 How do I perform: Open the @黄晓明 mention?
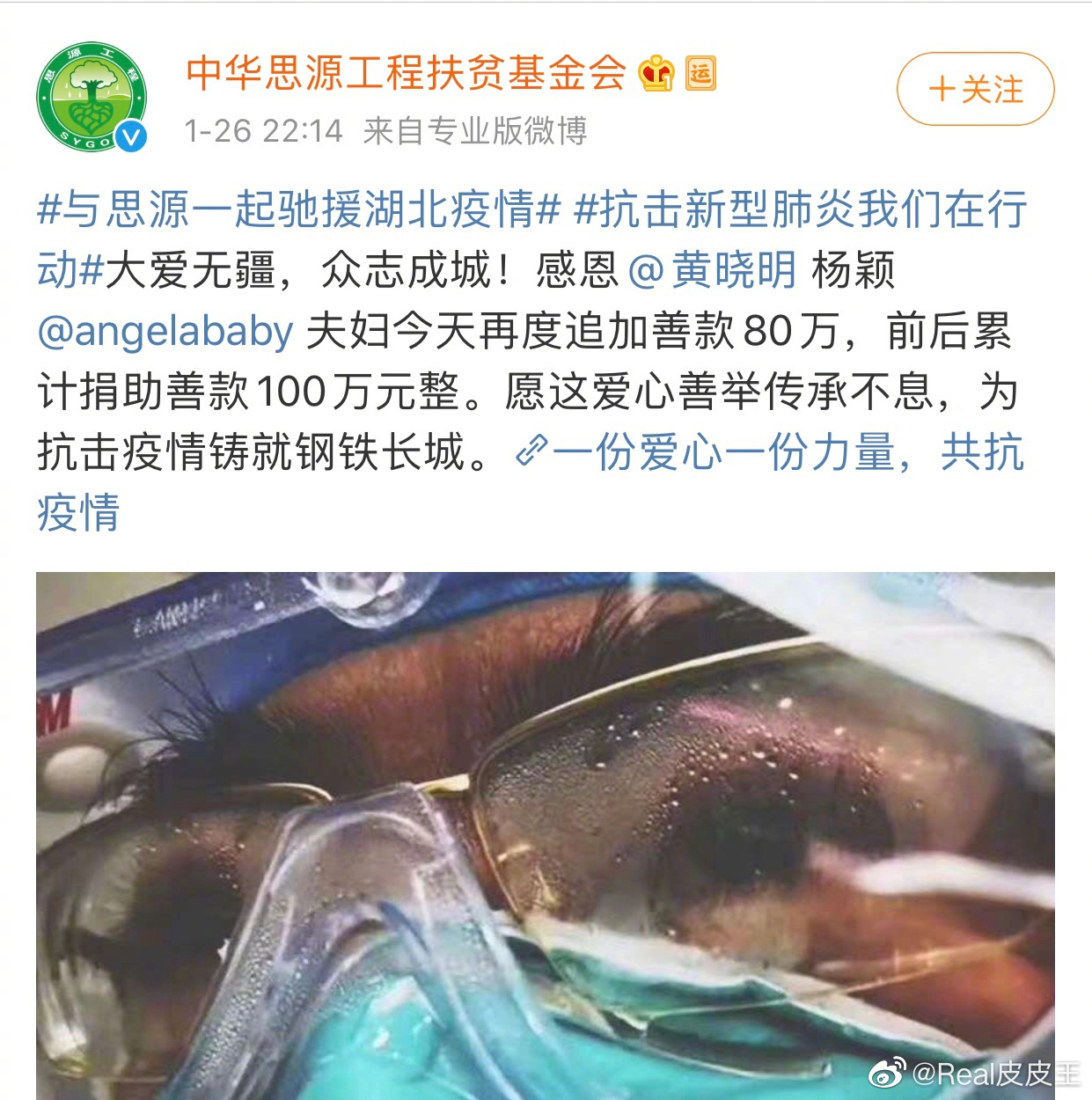point(713,270)
